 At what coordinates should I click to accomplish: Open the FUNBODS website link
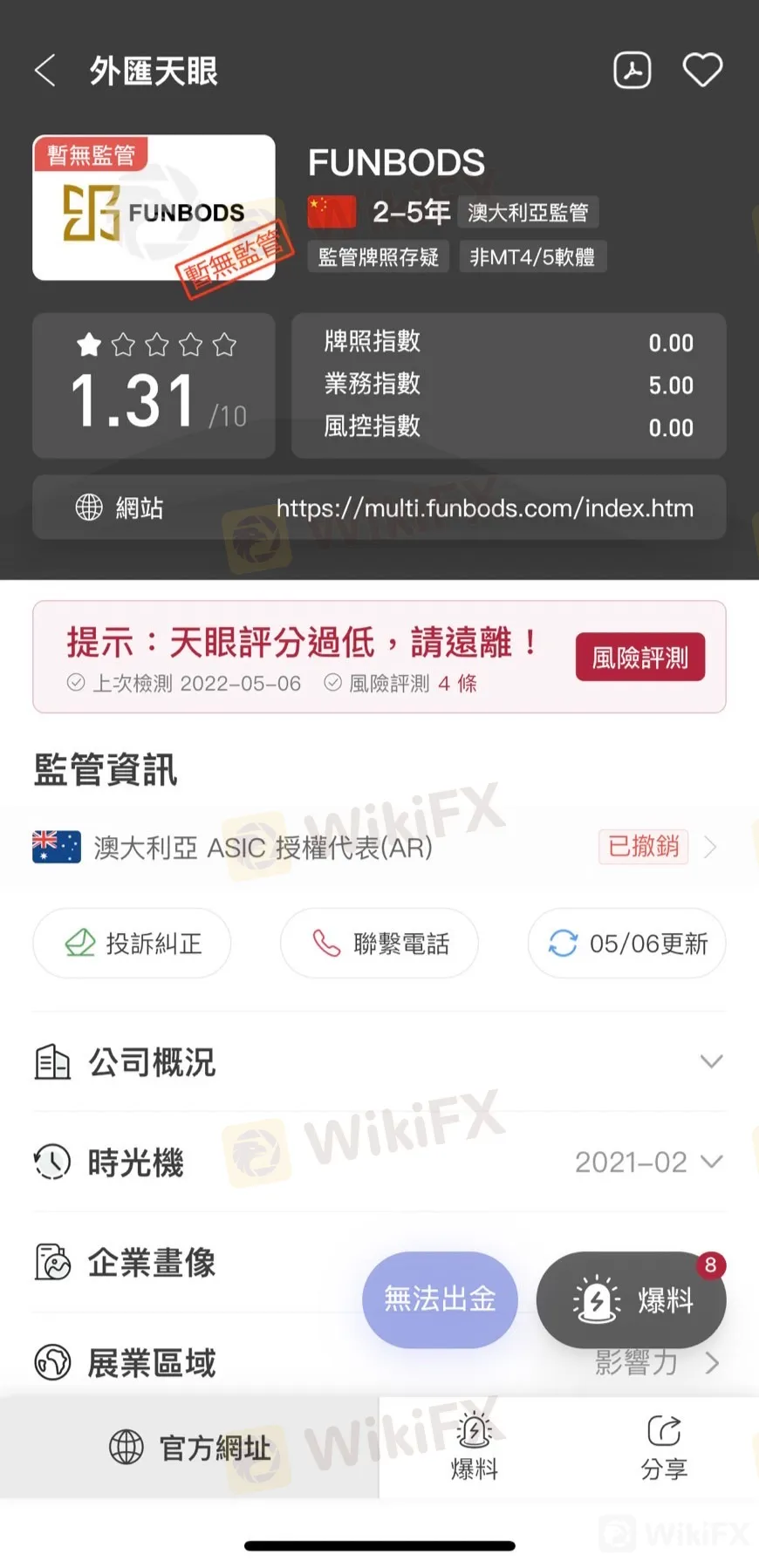[484, 508]
